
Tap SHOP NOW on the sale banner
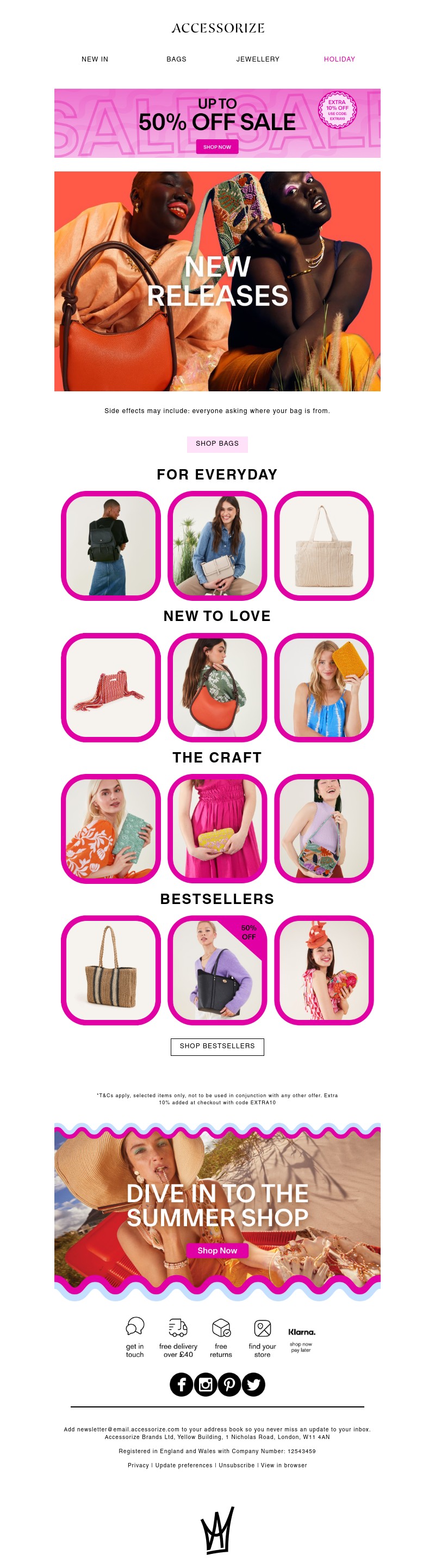tap(217, 147)
